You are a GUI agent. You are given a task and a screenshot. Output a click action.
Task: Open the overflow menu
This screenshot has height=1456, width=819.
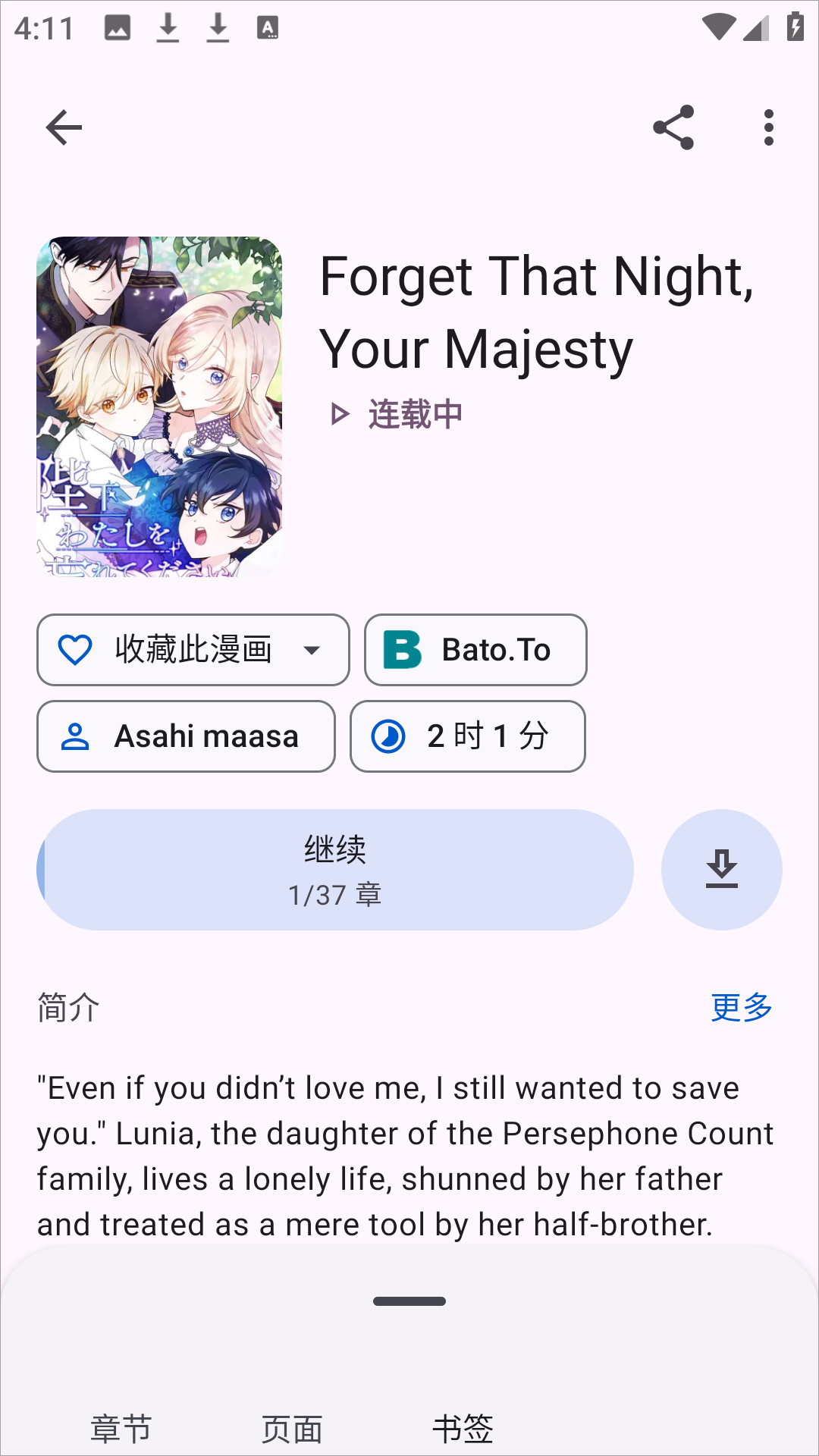tap(768, 127)
